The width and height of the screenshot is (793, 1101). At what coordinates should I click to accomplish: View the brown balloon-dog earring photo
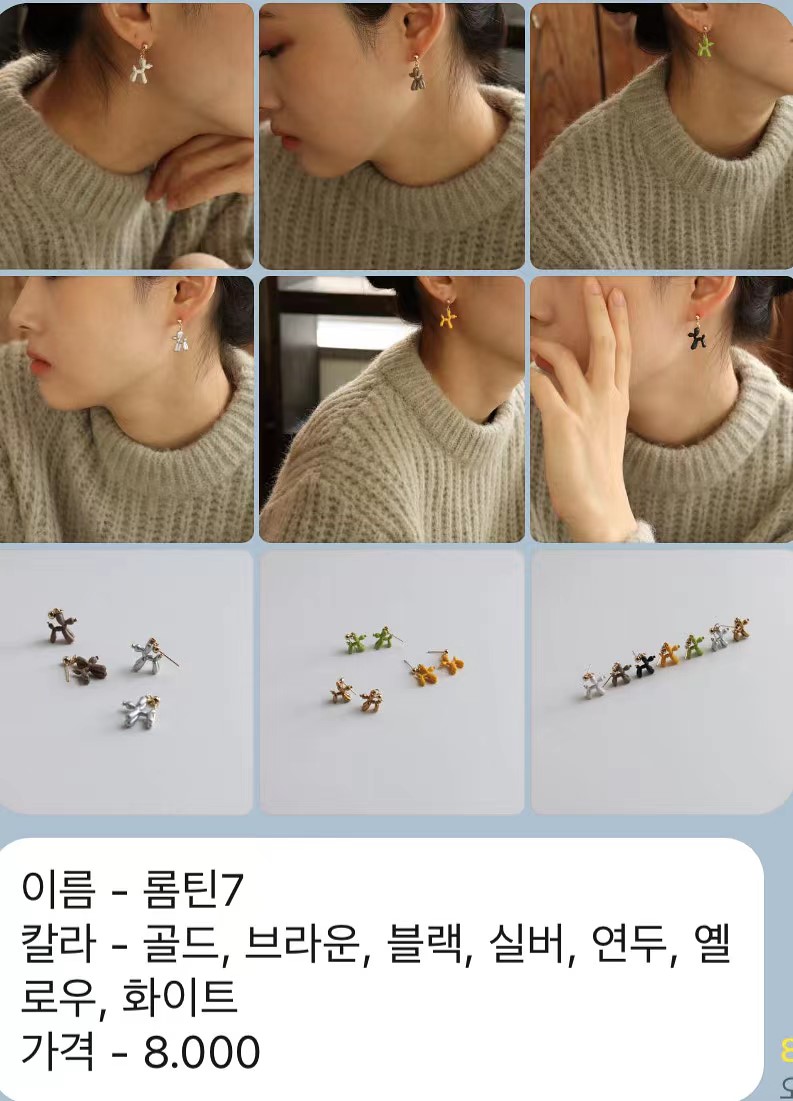coord(391,136)
